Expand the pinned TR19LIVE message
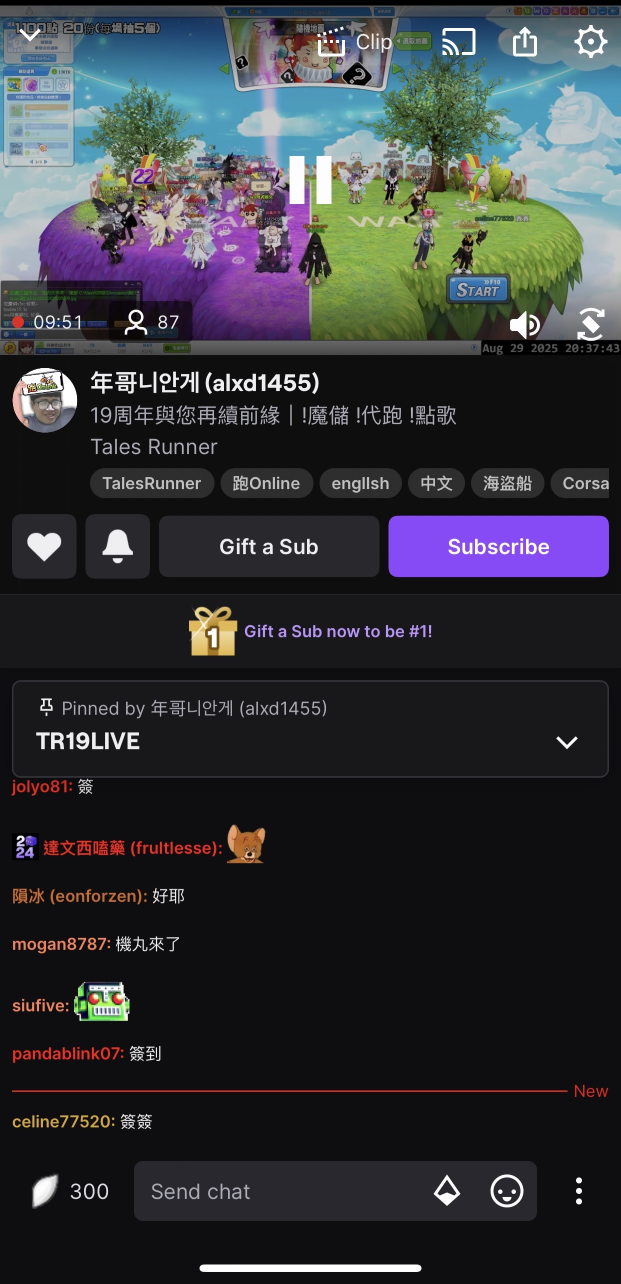Image resolution: width=621 pixels, height=1284 pixels. tap(567, 742)
